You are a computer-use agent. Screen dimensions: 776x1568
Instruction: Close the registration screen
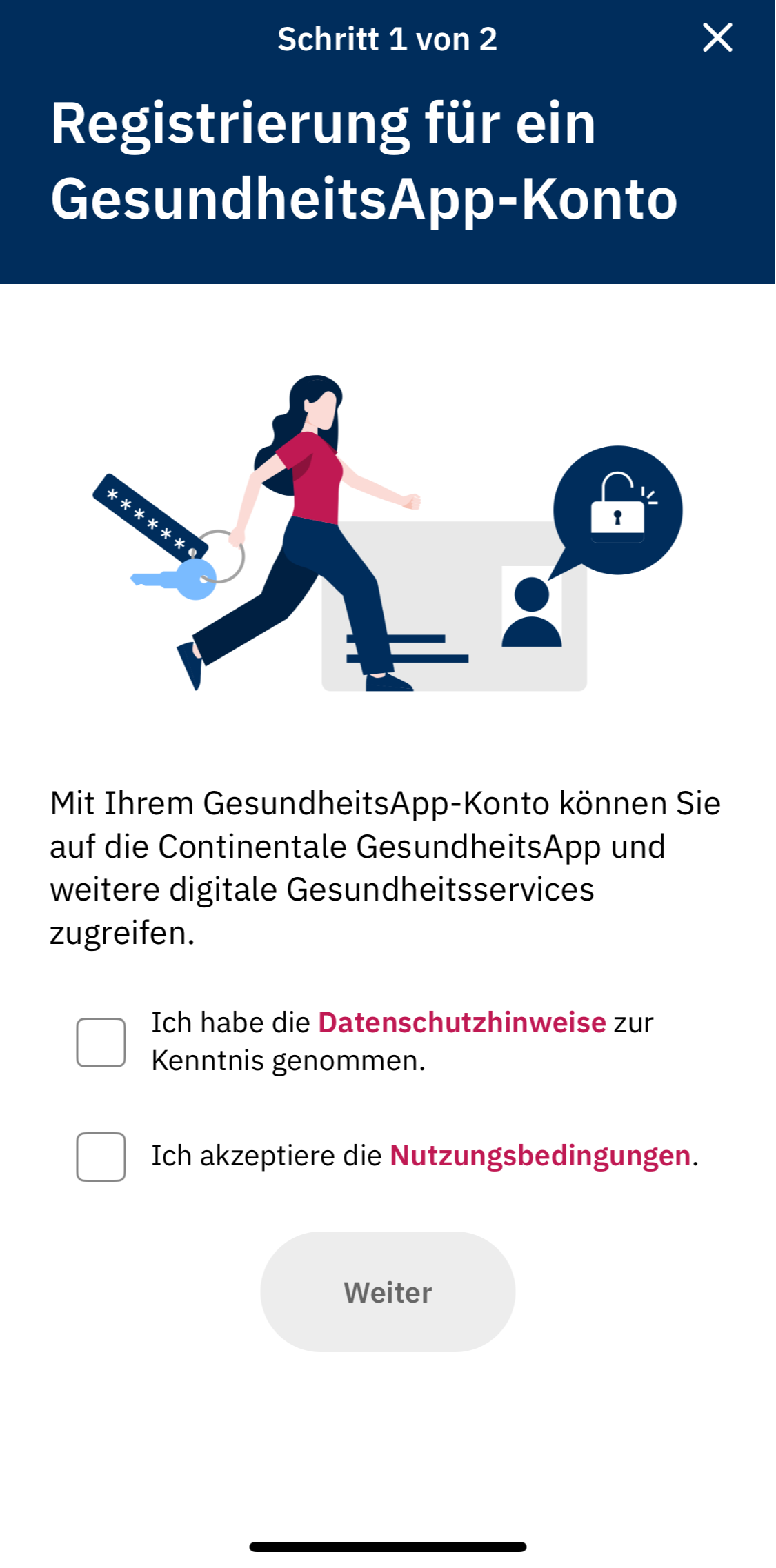pos(717,38)
